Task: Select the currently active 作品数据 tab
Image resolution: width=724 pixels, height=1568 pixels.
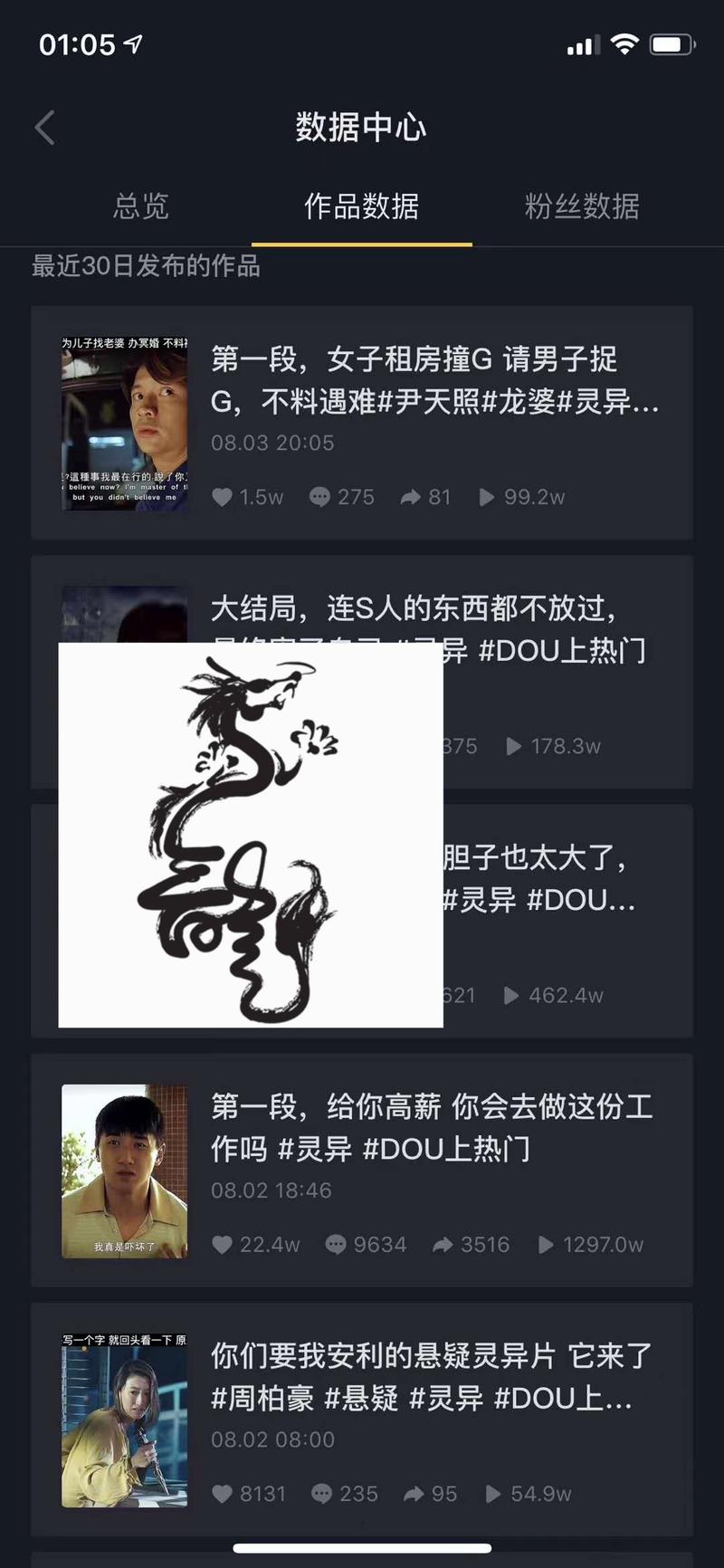Action: (362, 207)
